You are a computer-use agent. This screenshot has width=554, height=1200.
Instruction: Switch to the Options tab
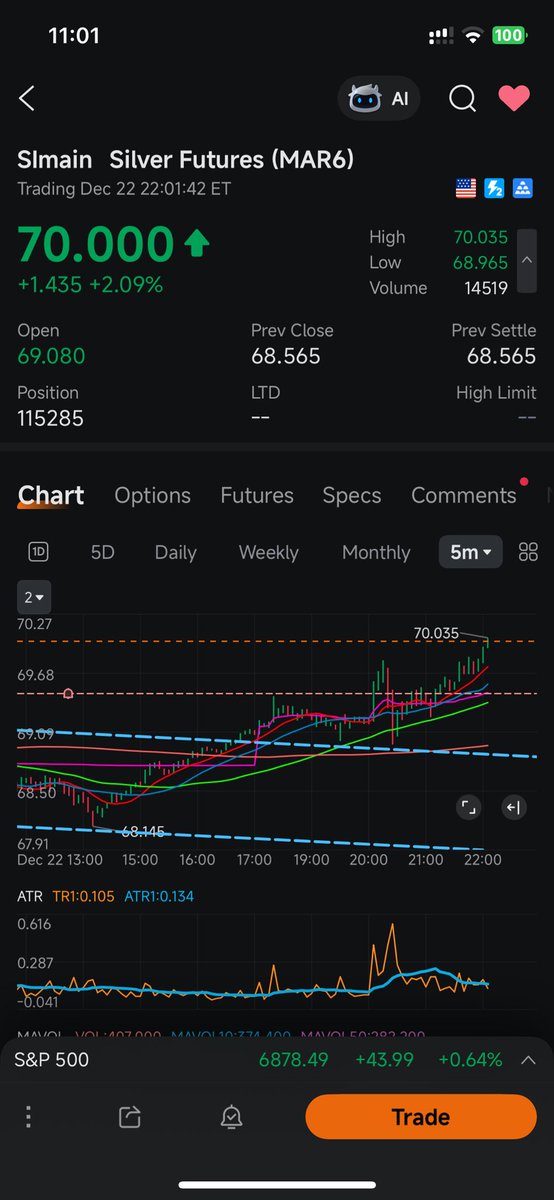(x=152, y=495)
